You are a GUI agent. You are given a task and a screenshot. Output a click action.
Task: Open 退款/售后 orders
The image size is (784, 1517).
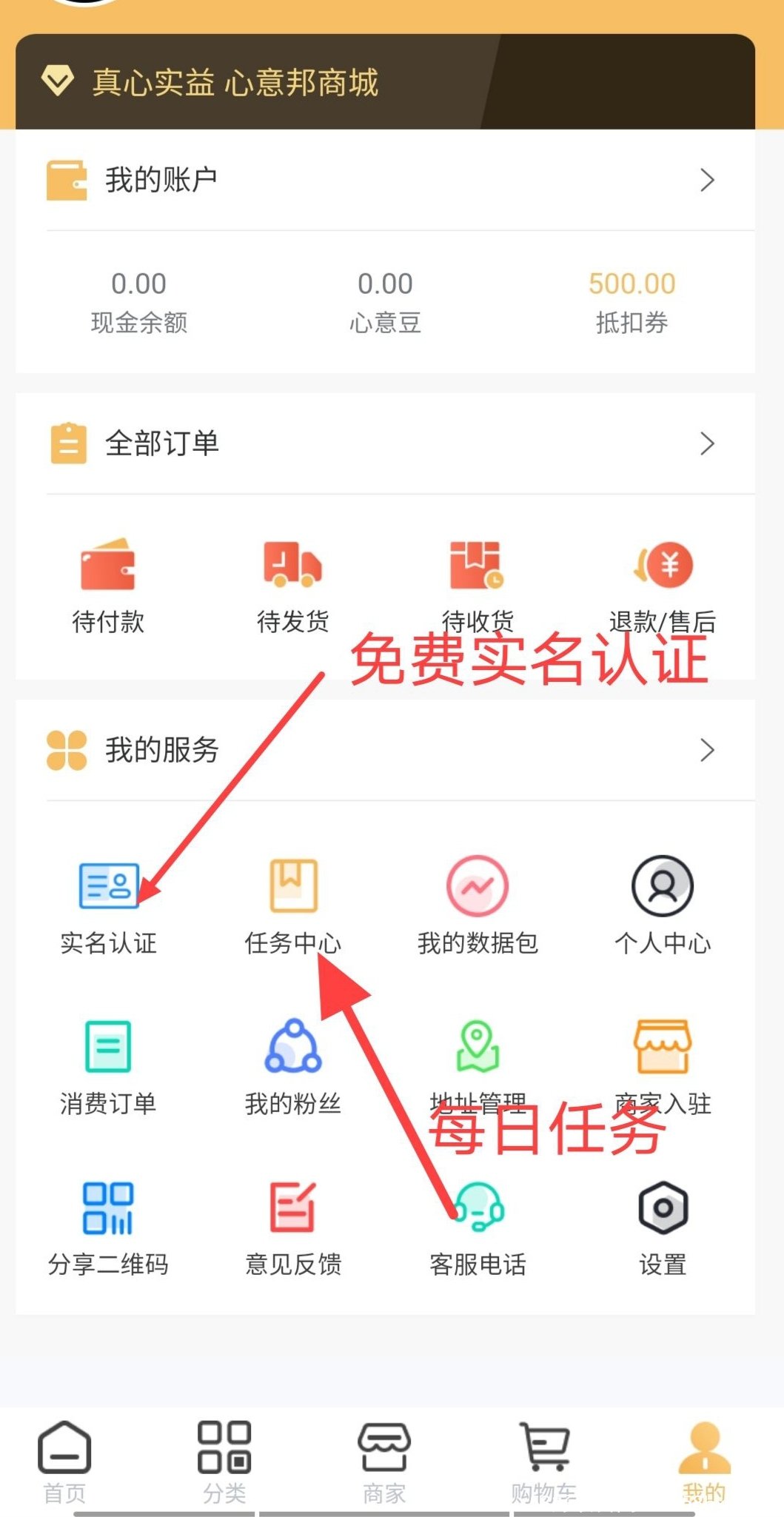[x=663, y=585]
